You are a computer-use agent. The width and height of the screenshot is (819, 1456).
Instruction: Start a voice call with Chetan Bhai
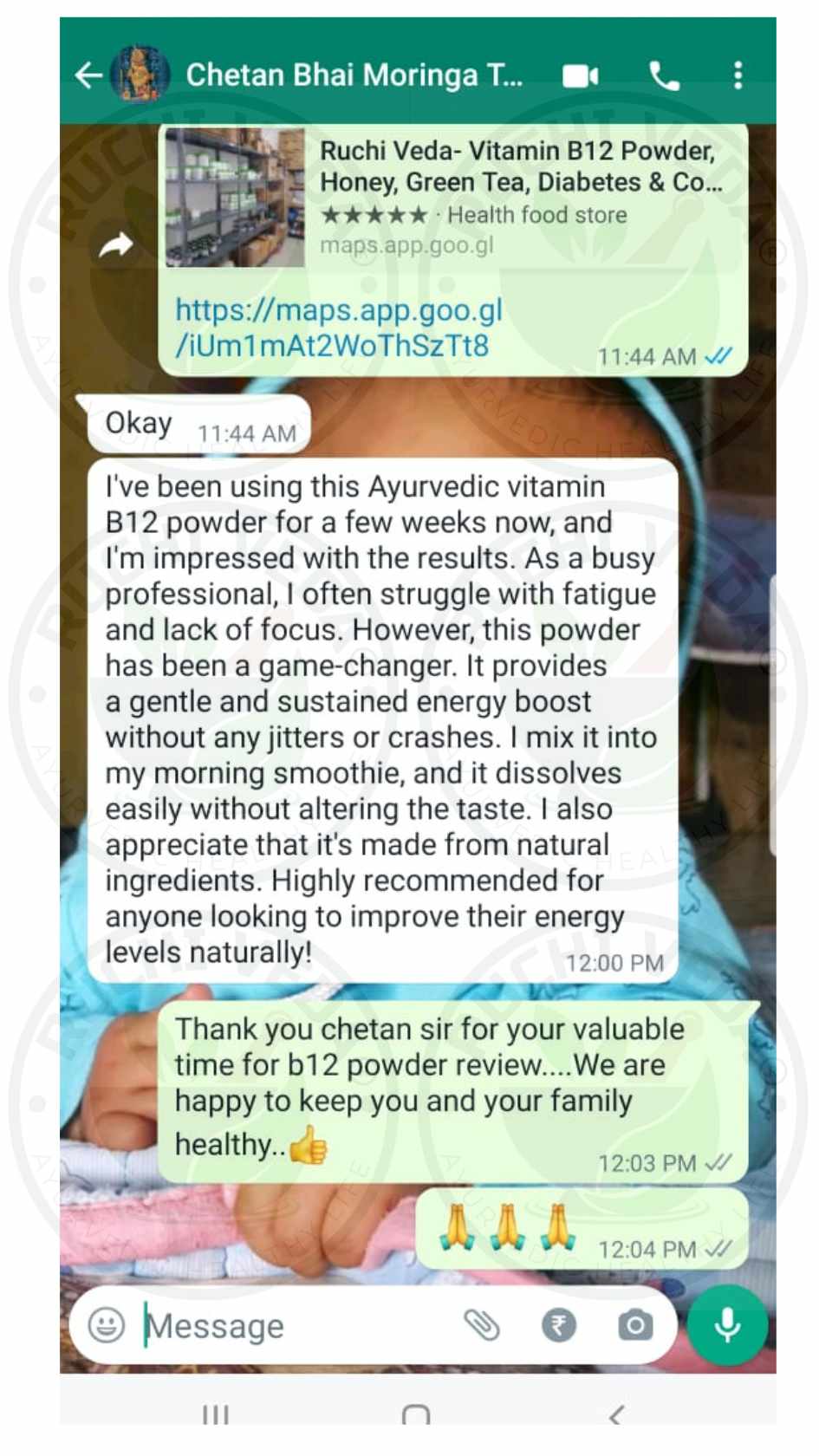[664, 76]
